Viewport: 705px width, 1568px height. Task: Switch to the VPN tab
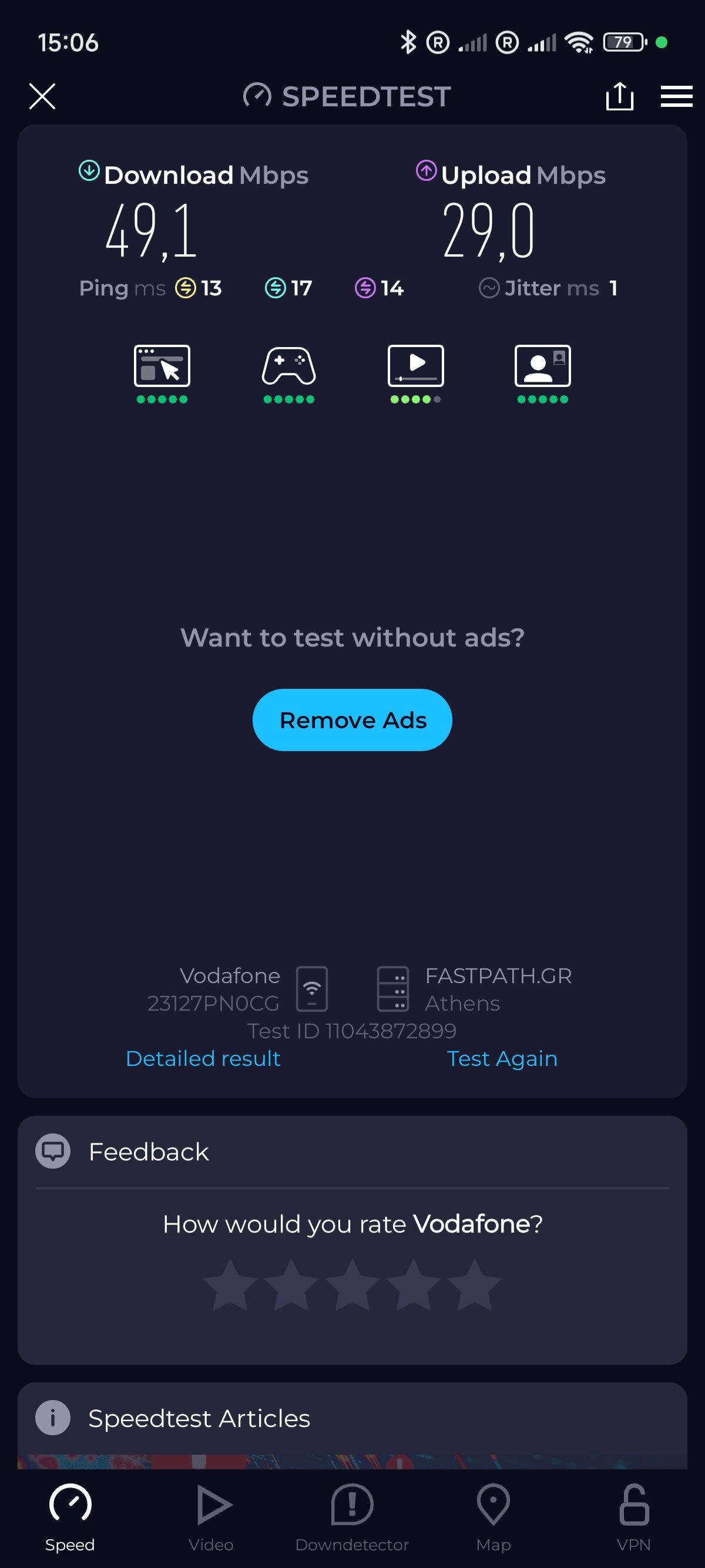pos(634,1517)
